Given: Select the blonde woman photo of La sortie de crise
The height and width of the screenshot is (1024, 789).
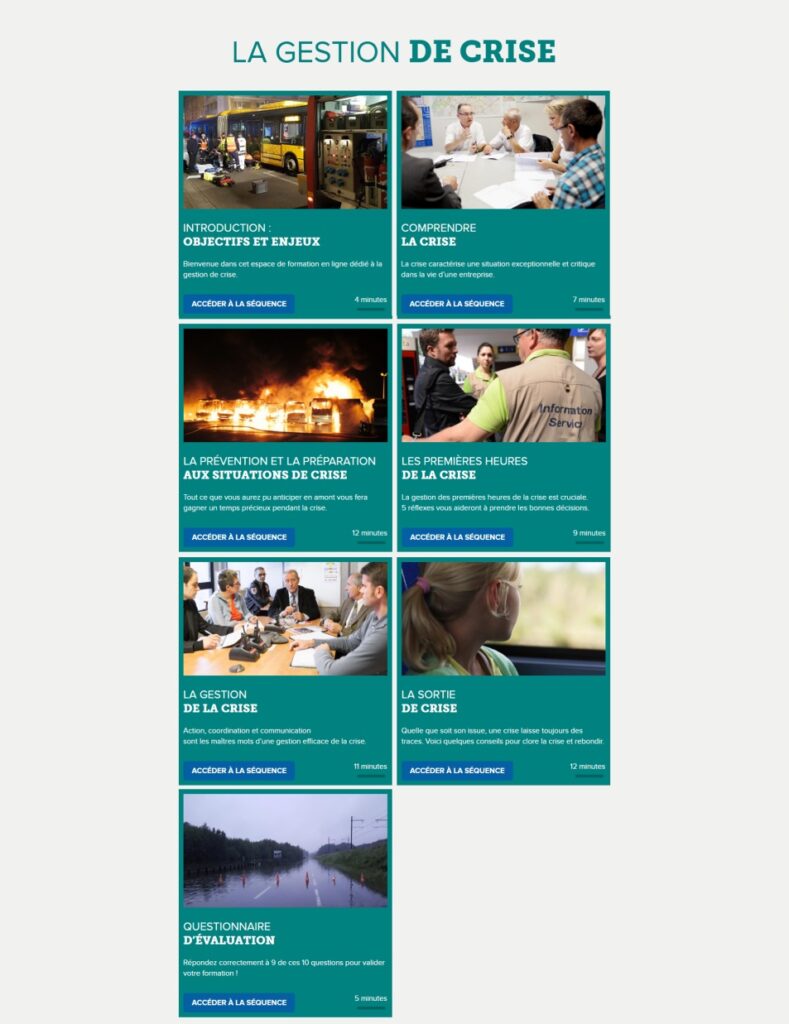Looking at the screenshot, I should coord(503,618).
